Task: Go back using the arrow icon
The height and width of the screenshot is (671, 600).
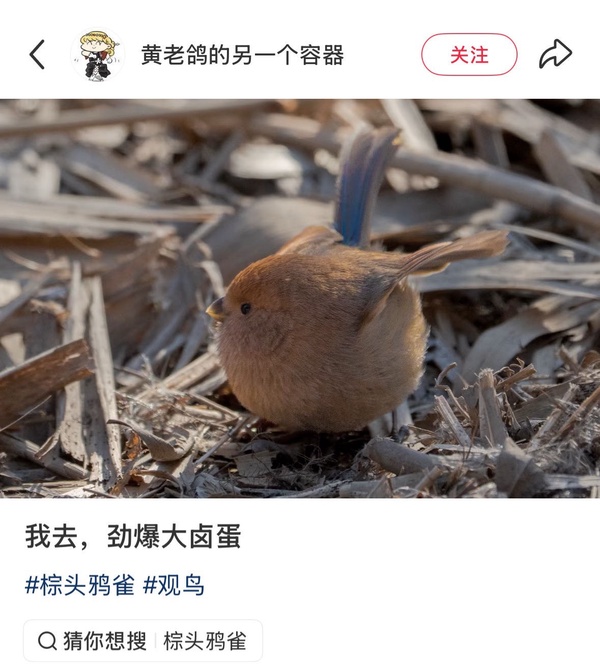Action: point(38,54)
